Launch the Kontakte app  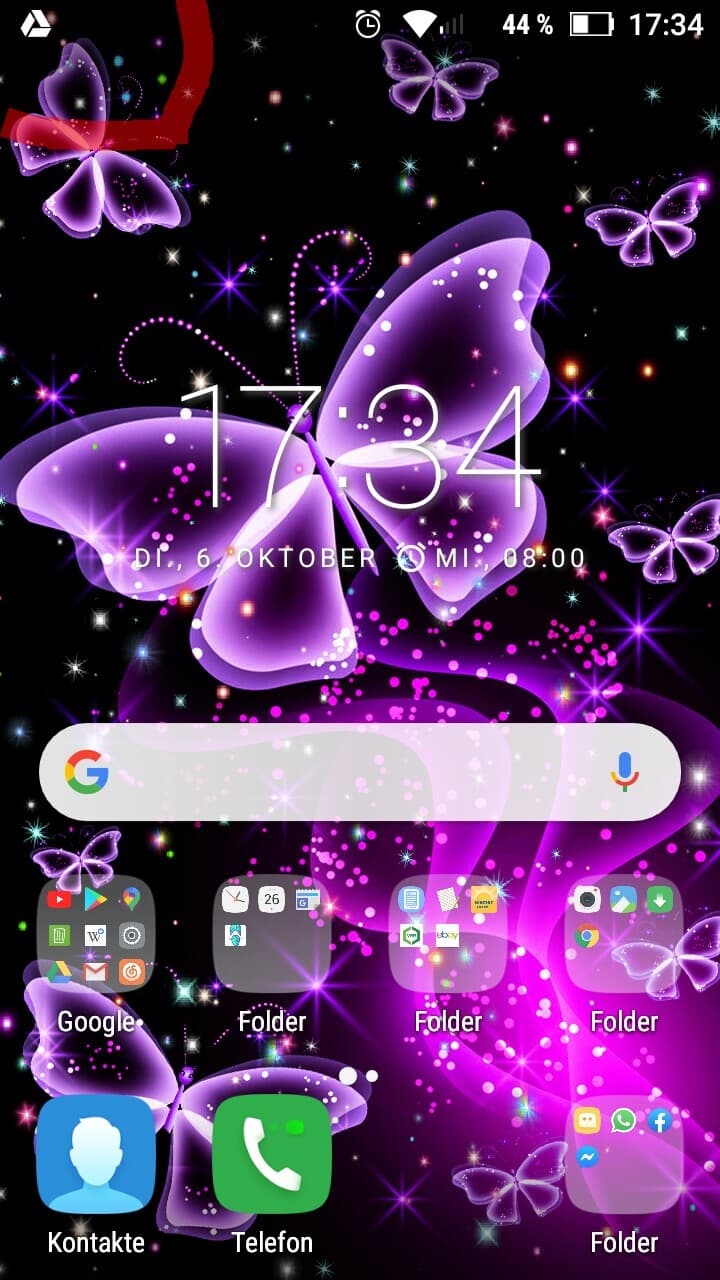pos(96,1155)
